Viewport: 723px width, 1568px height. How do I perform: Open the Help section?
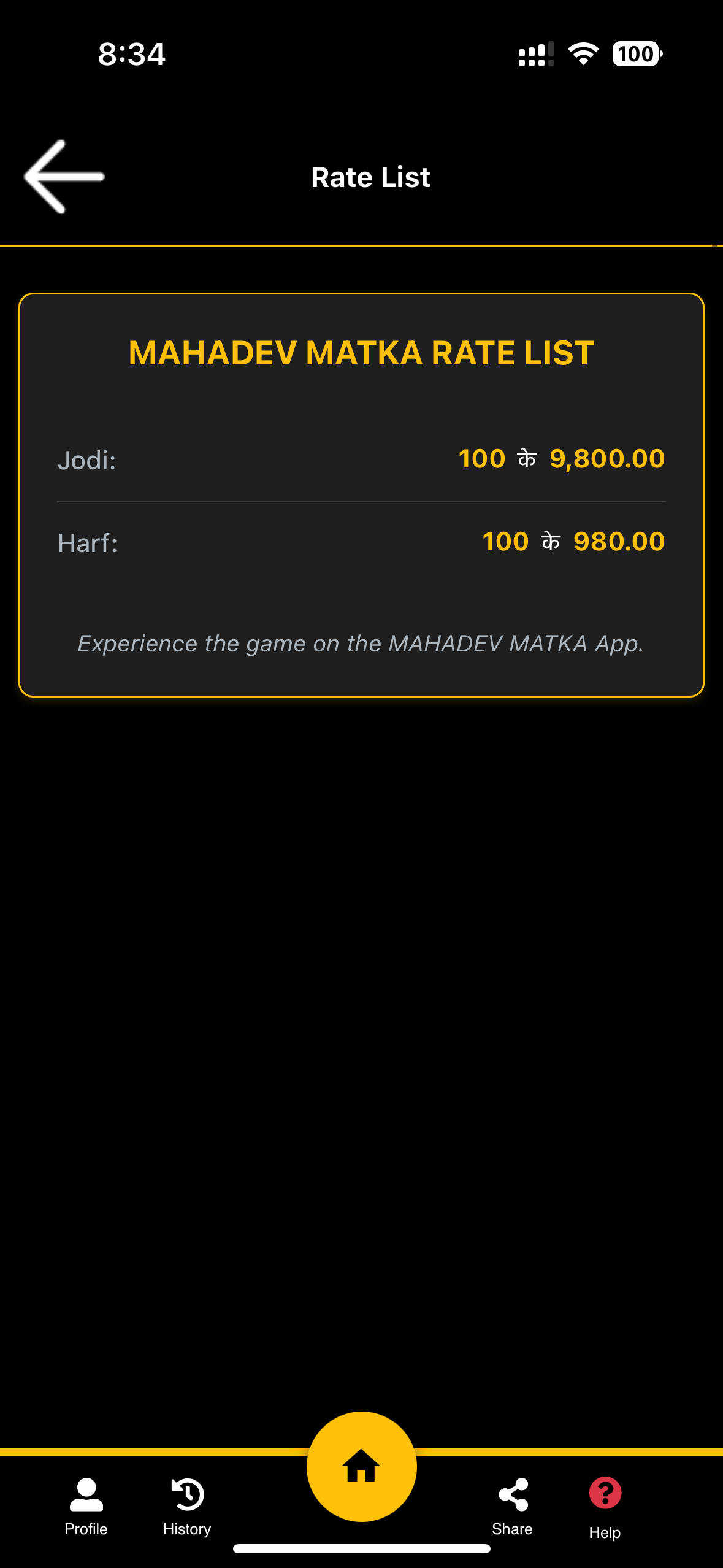tap(605, 1506)
